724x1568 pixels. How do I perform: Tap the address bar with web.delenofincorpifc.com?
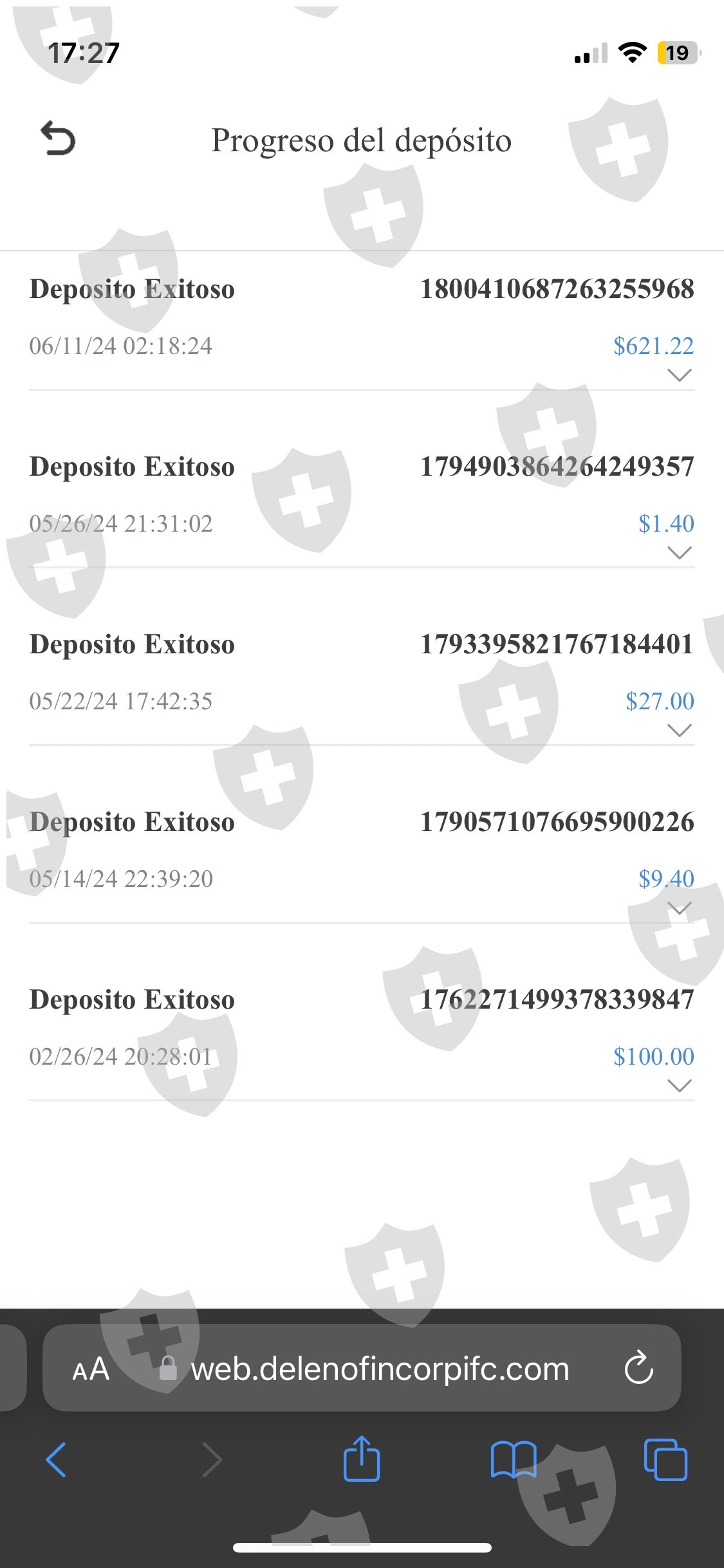(380, 1369)
